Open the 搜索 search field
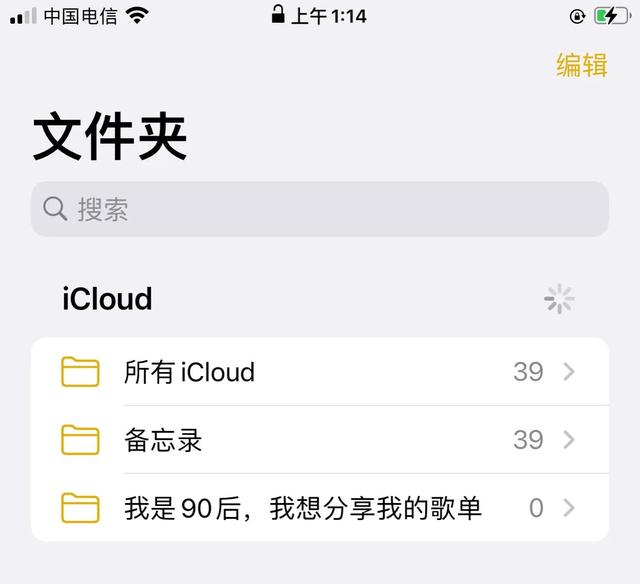This screenshot has height=584, width=640. (x=320, y=209)
